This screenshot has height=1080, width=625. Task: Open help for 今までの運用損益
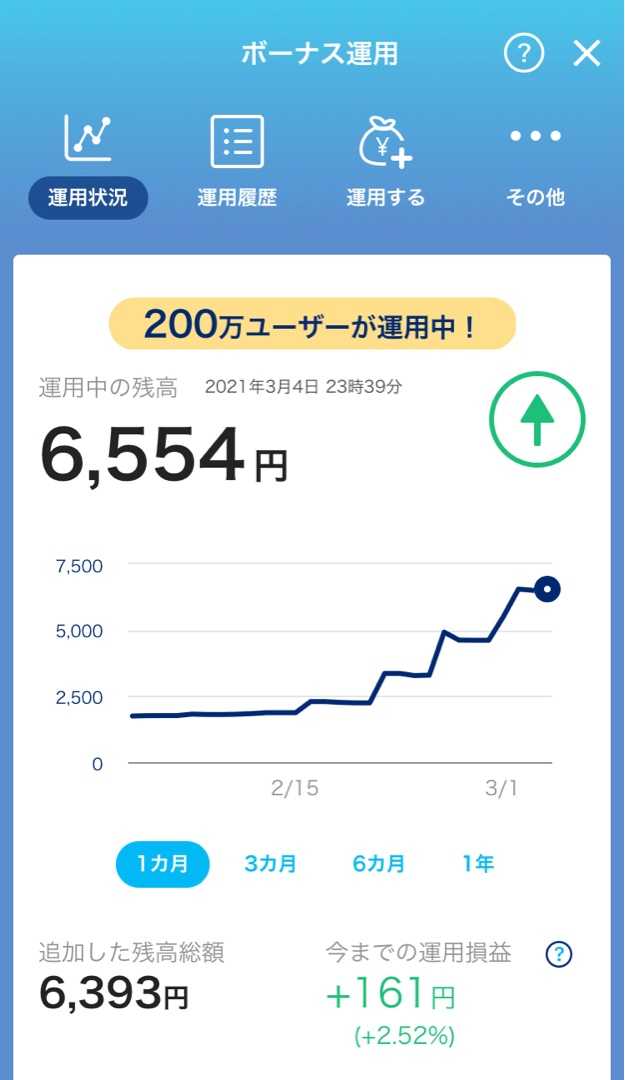pos(559,954)
